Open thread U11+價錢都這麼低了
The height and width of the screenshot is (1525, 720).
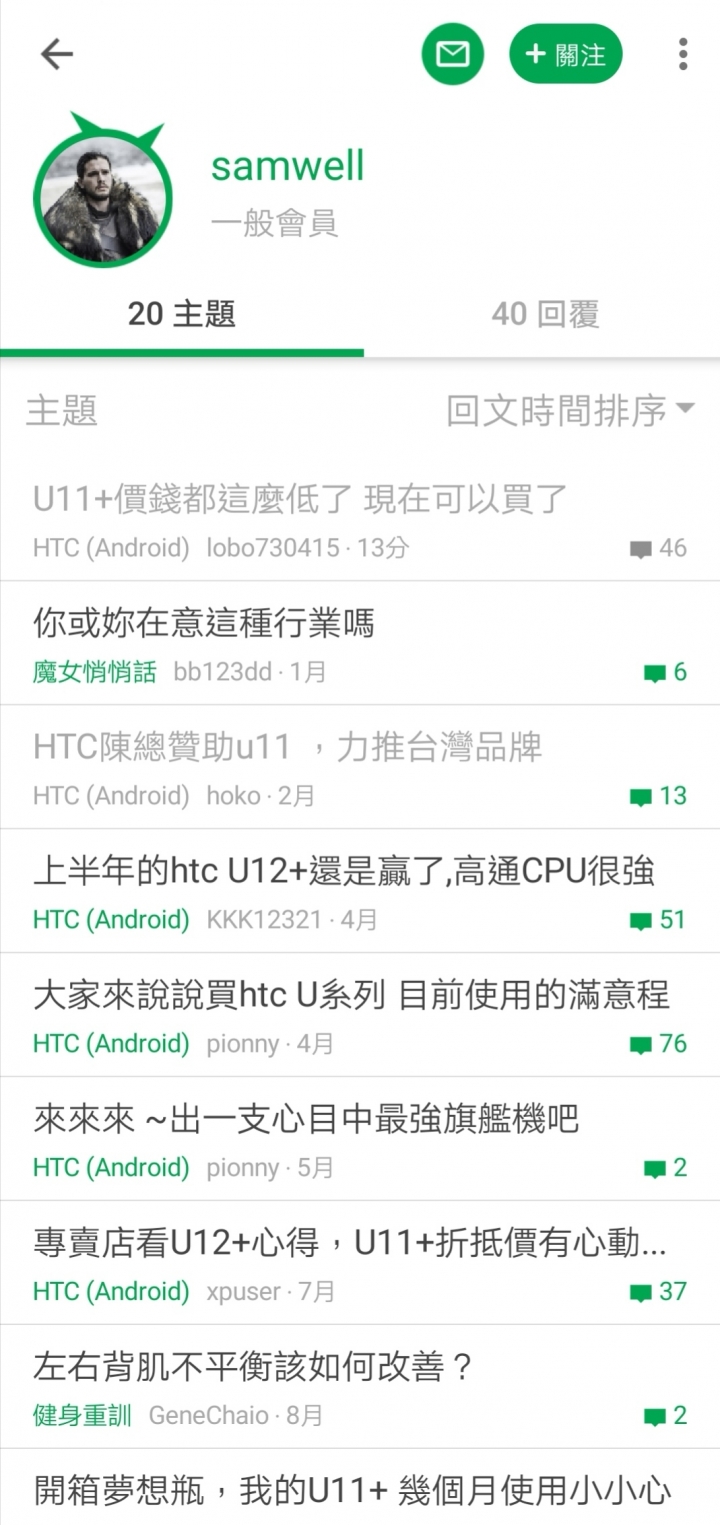(300, 499)
